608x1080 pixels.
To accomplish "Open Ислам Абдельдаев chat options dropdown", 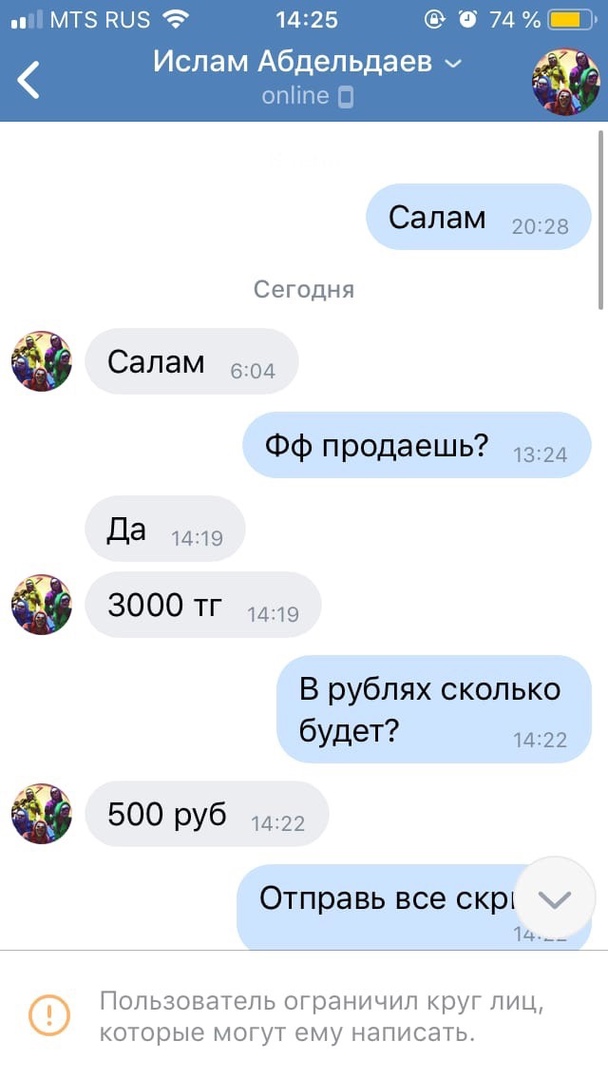I will pyautogui.click(x=307, y=63).
